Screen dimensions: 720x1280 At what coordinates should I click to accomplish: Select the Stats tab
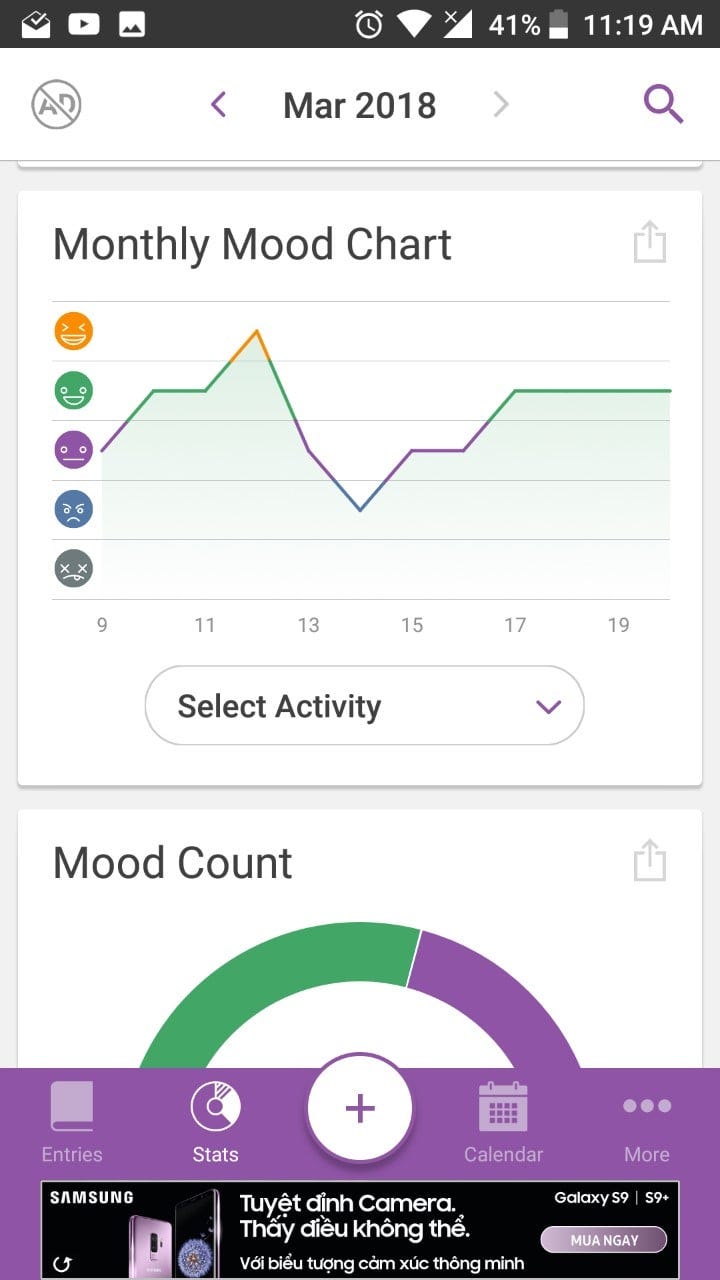click(x=216, y=1124)
